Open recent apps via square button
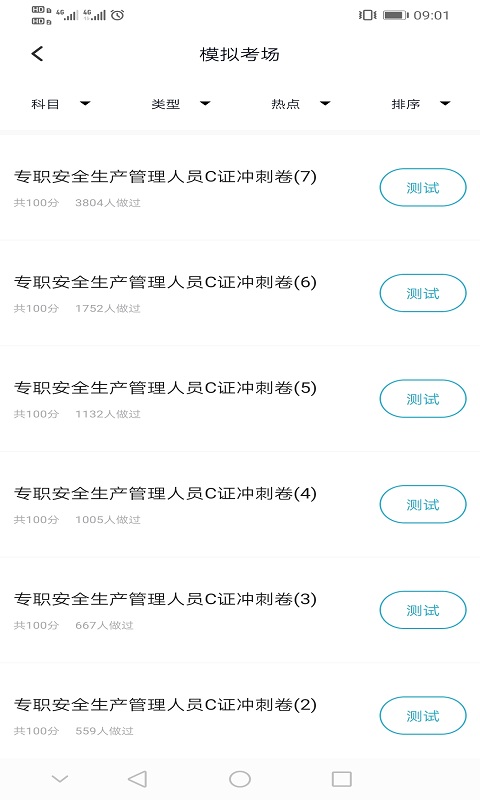This screenshot has height=800, width=480. click(342, 779)
